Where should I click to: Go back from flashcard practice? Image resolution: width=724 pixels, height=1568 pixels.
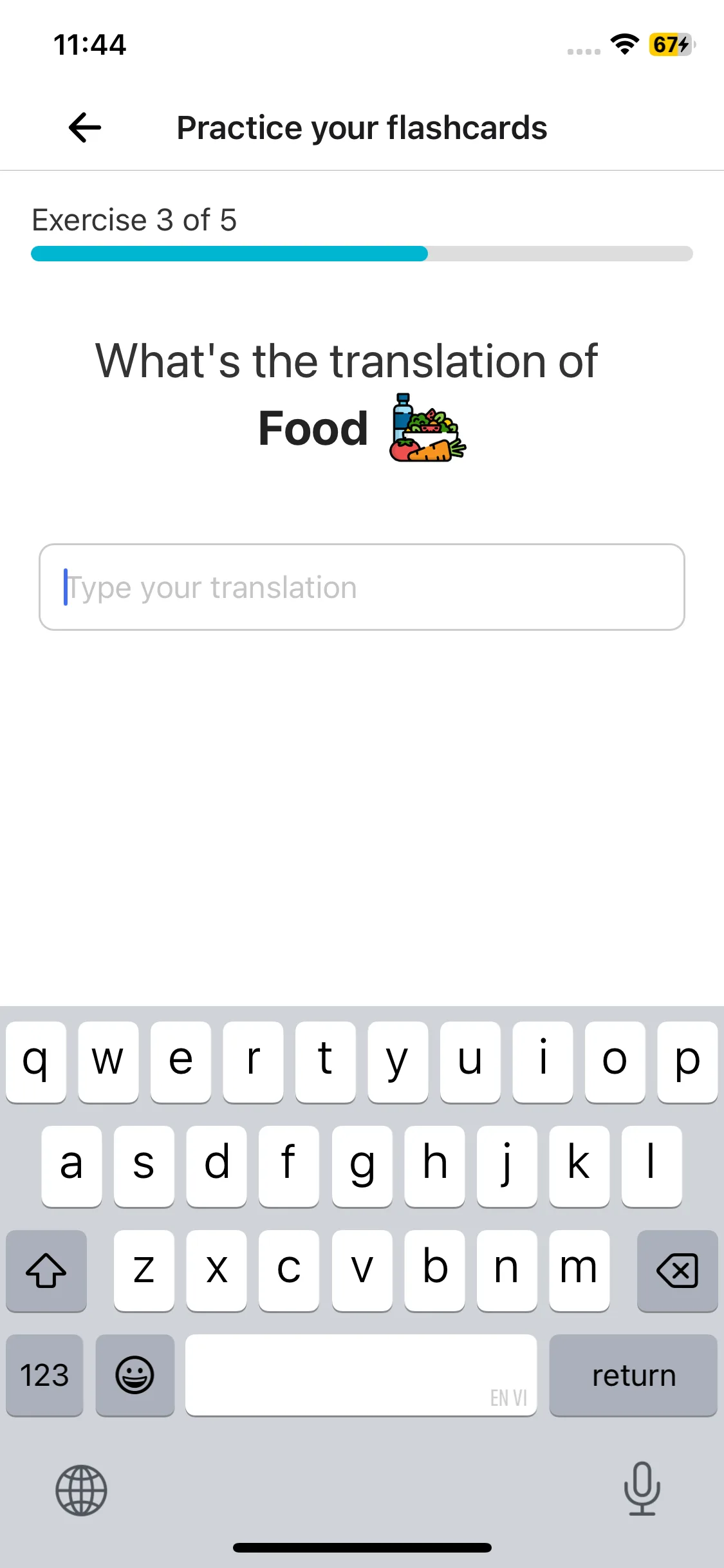click(85, 127)
